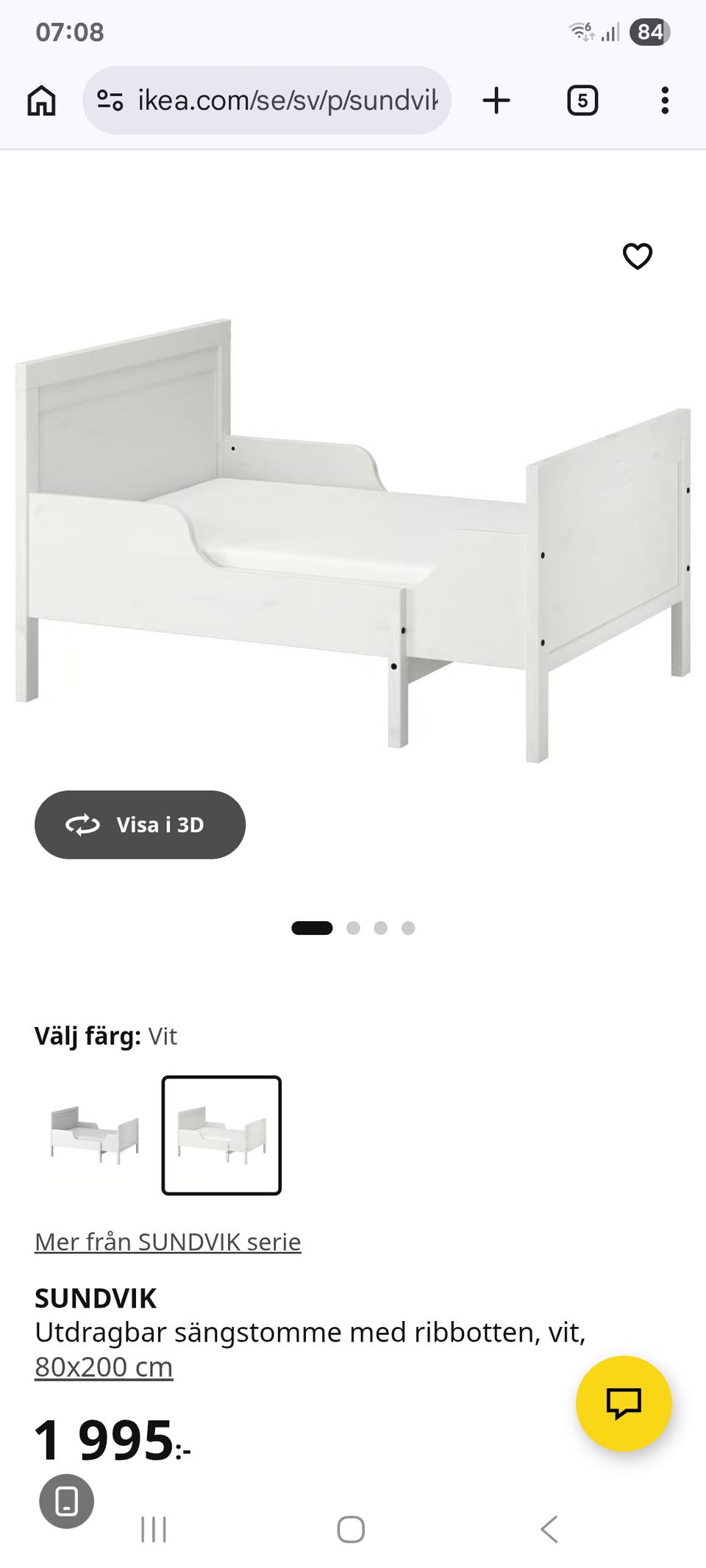Tap the second carousel dot
Viewport: 706px width, 1568px height.
tap(352, 928)
